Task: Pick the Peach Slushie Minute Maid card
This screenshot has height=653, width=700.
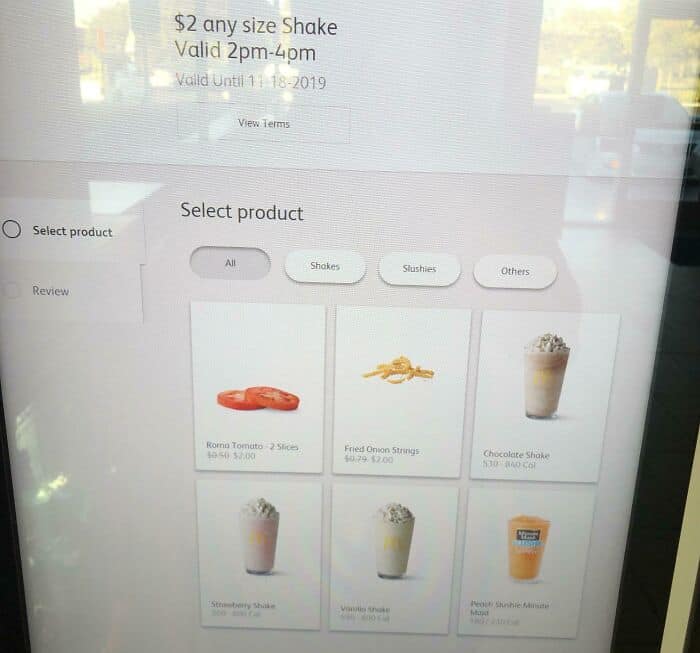Action: [x=526, y=560]
